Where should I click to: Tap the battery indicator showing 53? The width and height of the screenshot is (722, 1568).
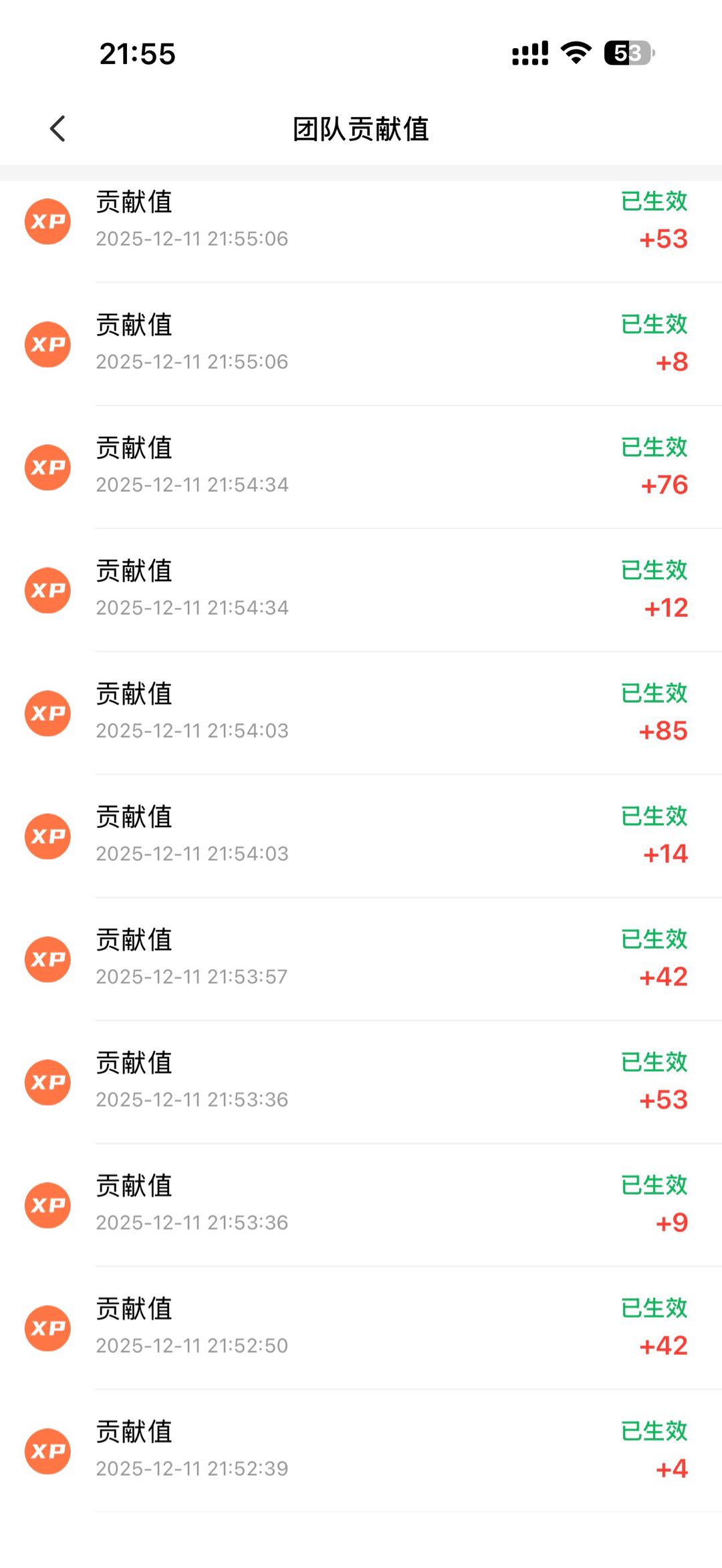click(629, 53)
